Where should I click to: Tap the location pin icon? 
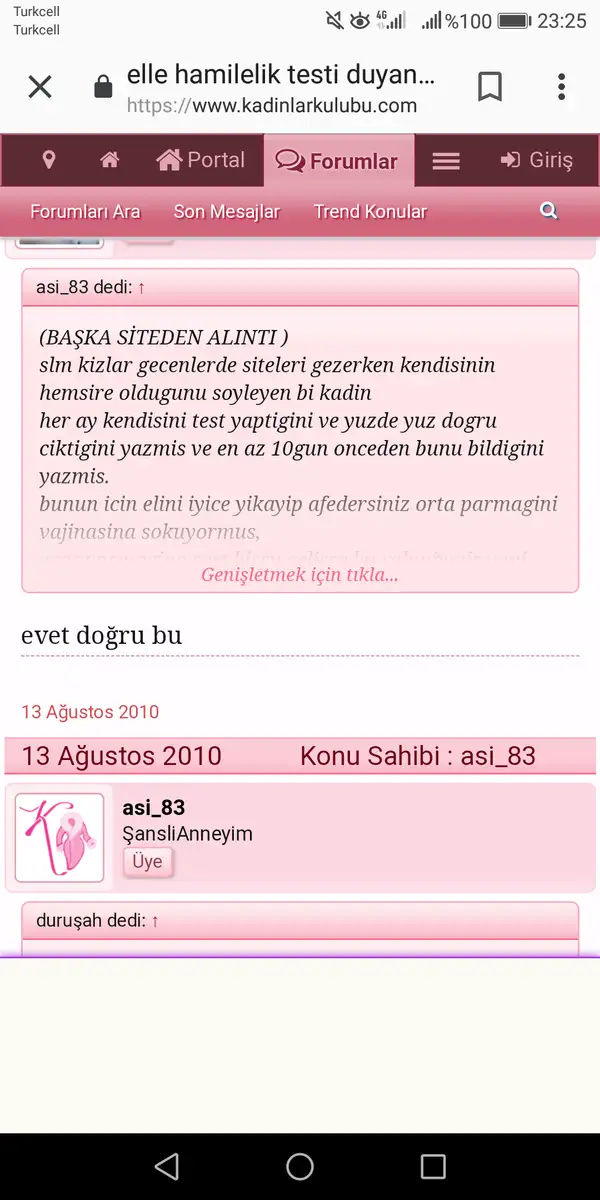[x=48, y=160]
